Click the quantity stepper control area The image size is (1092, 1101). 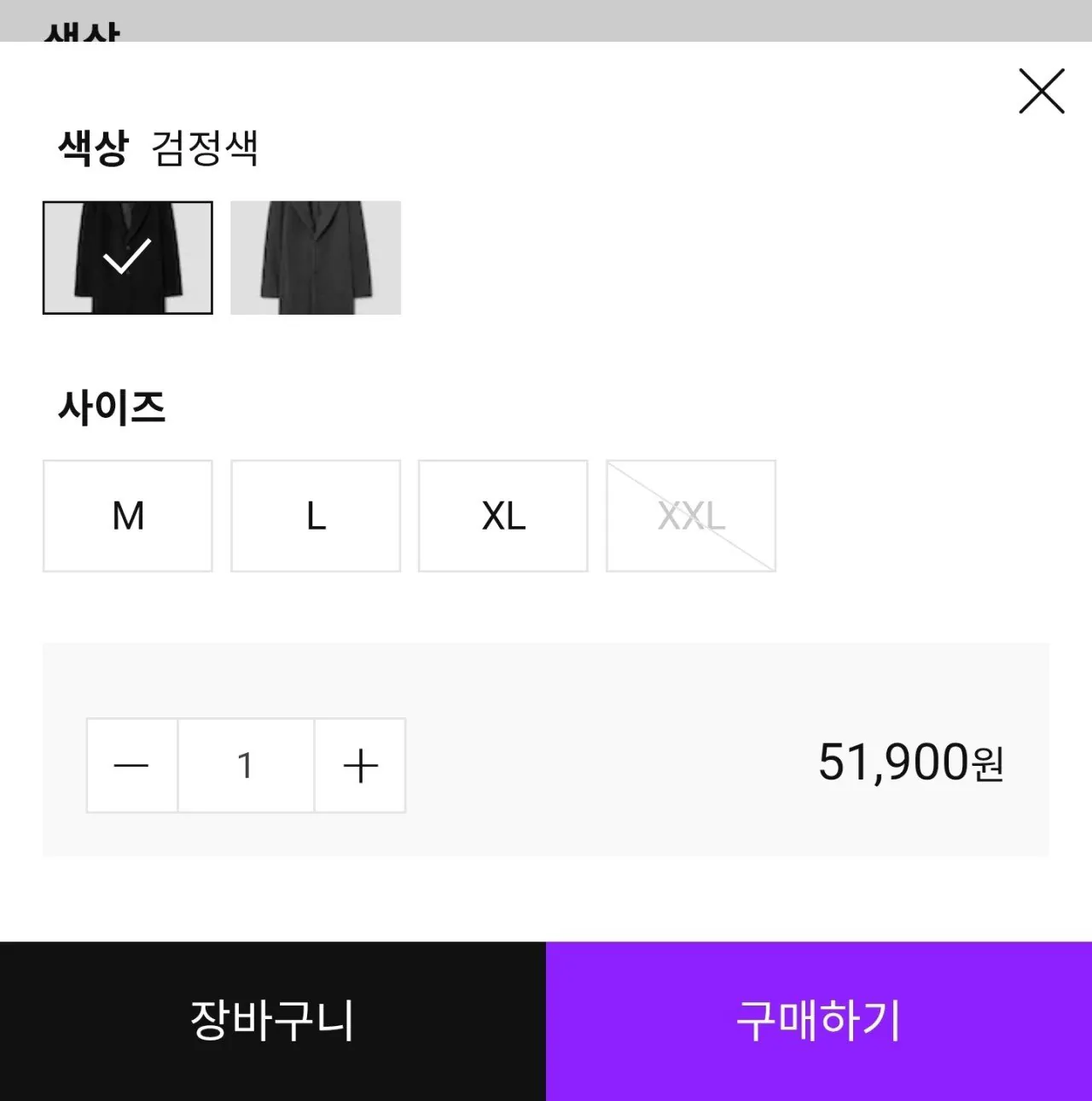tap(246, 765)
